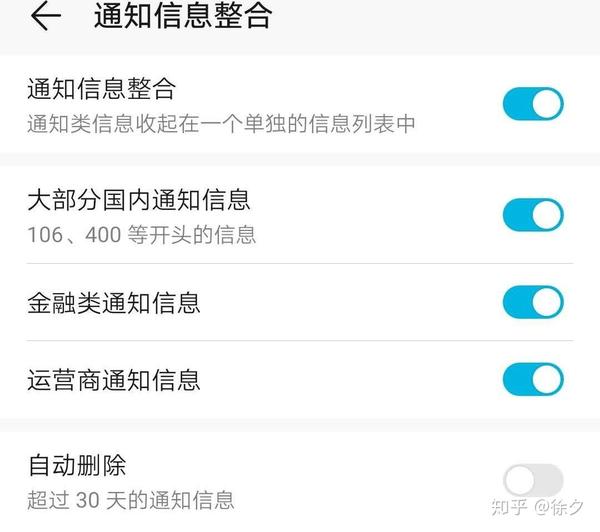The image size is (600, 532).
Task: Go back using the top arrow
Action: tap(45, 17)
